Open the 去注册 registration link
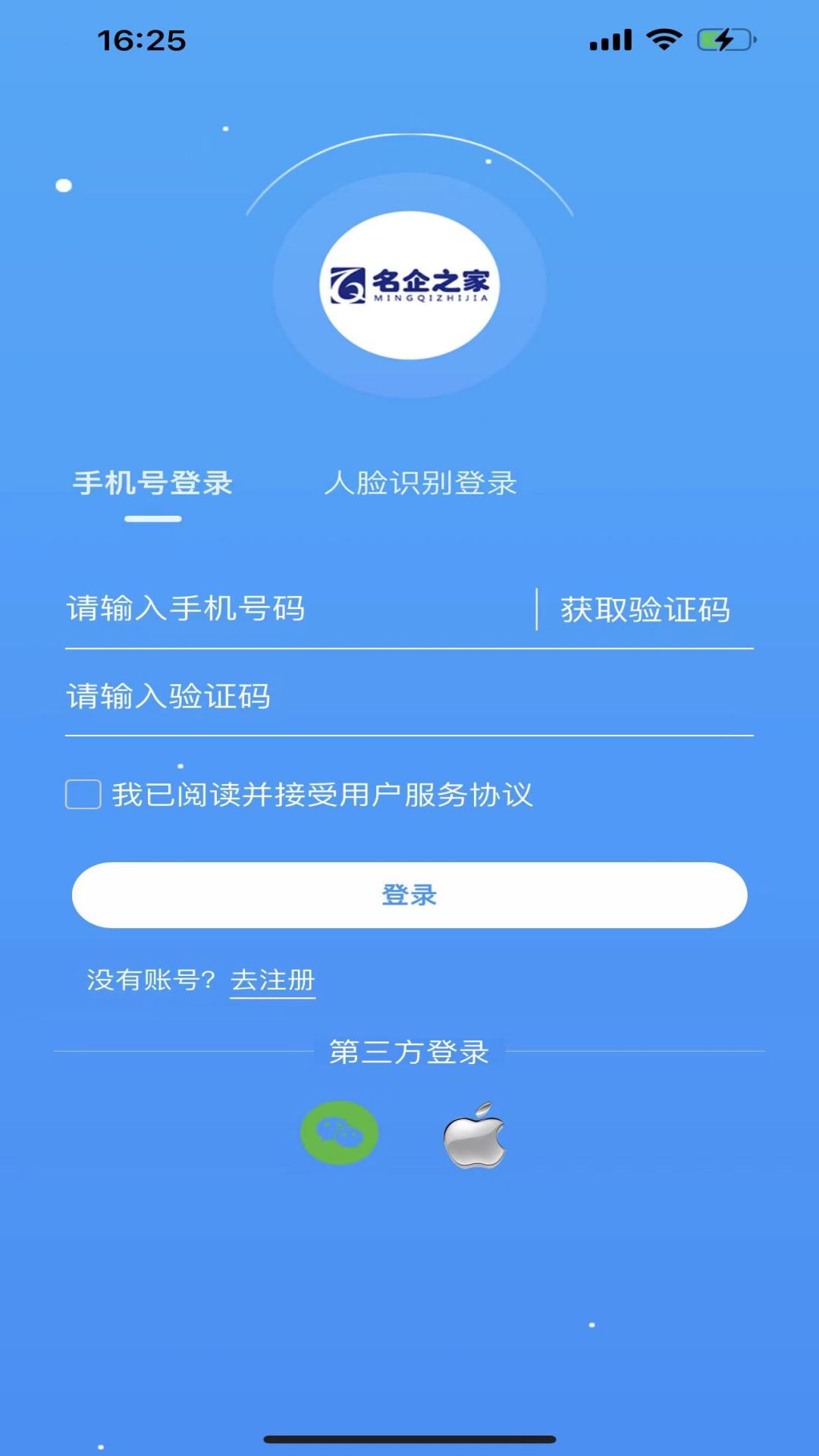 pos(272,980)
